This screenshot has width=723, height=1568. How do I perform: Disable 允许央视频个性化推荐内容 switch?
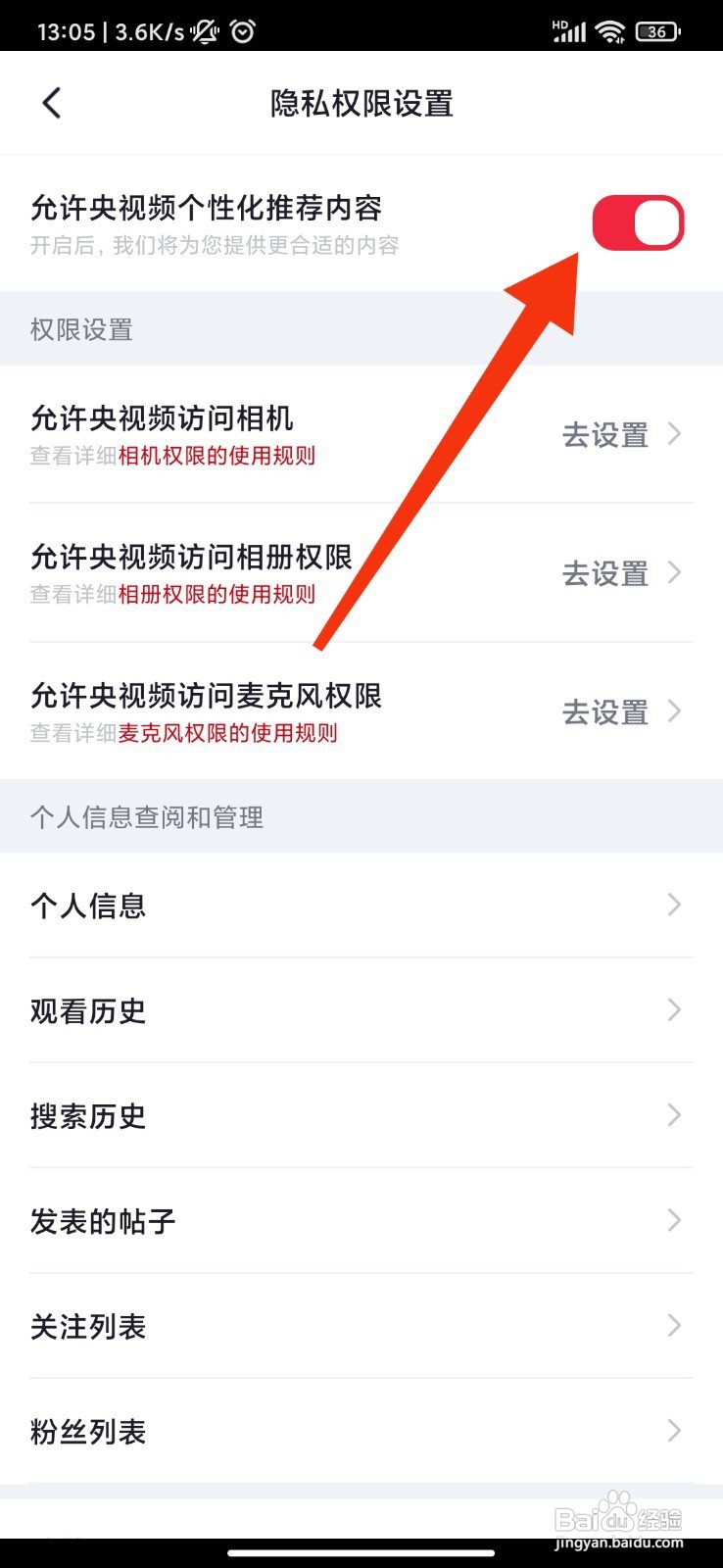[x=638, y=222]
